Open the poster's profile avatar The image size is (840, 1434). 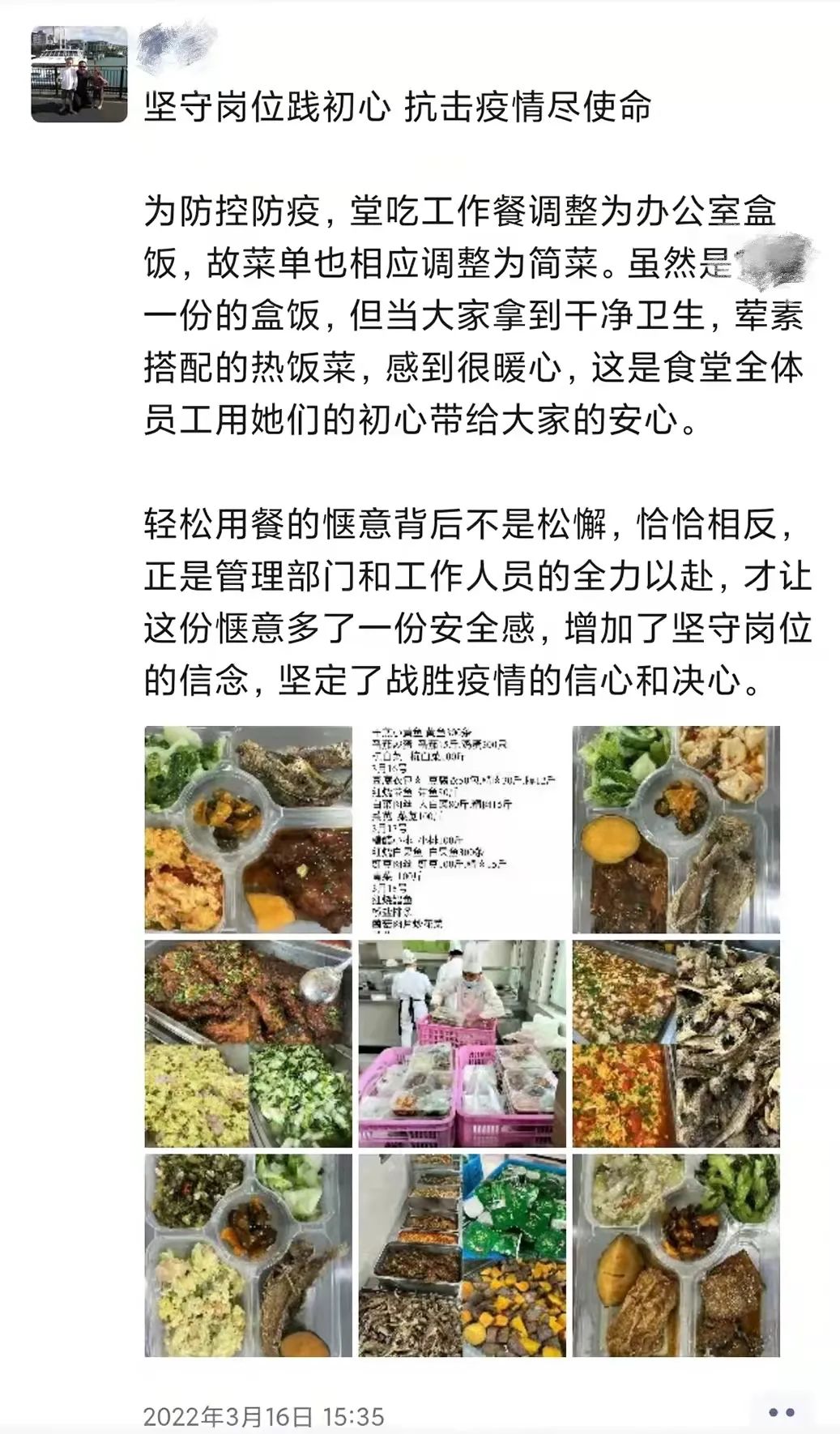pos(79,75)
